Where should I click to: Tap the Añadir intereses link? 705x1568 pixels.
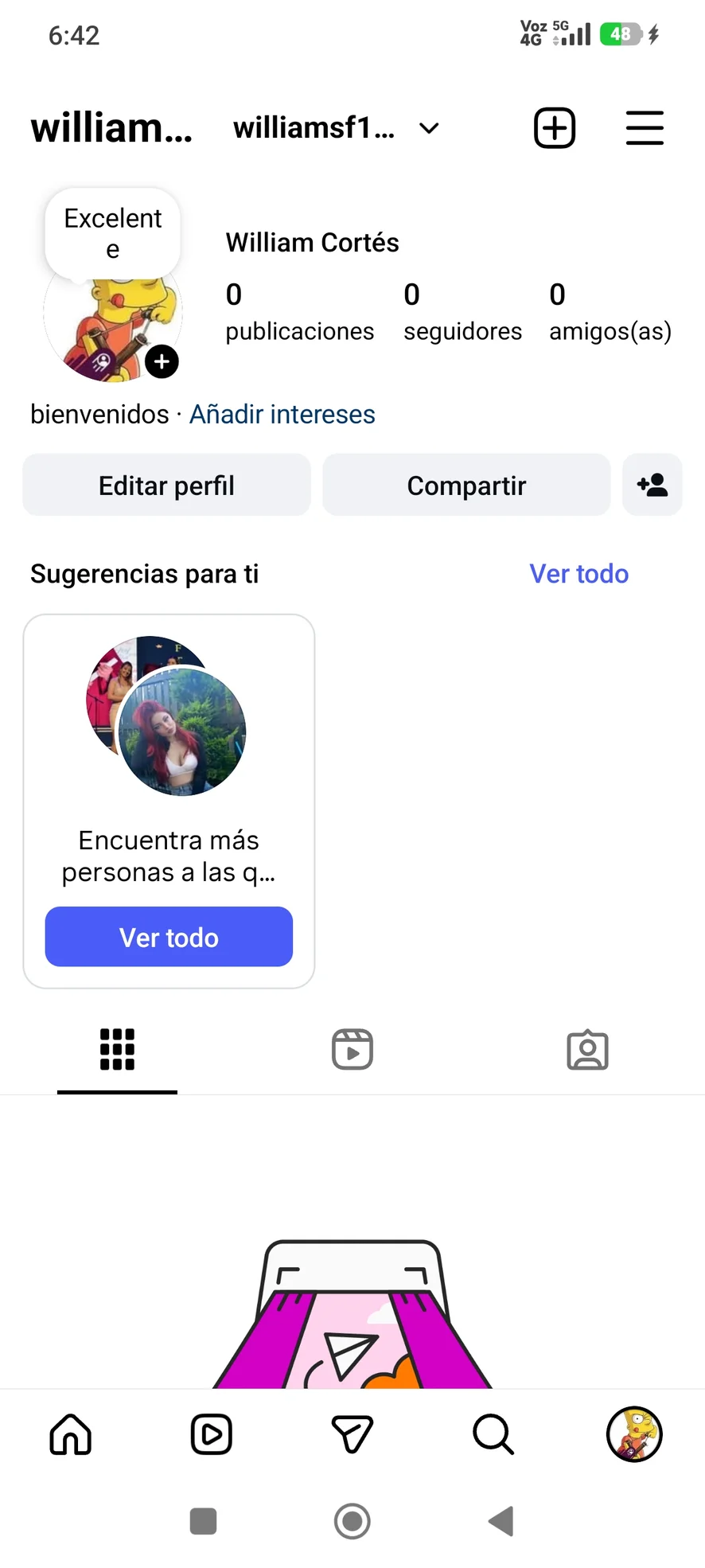pos(282,415)
